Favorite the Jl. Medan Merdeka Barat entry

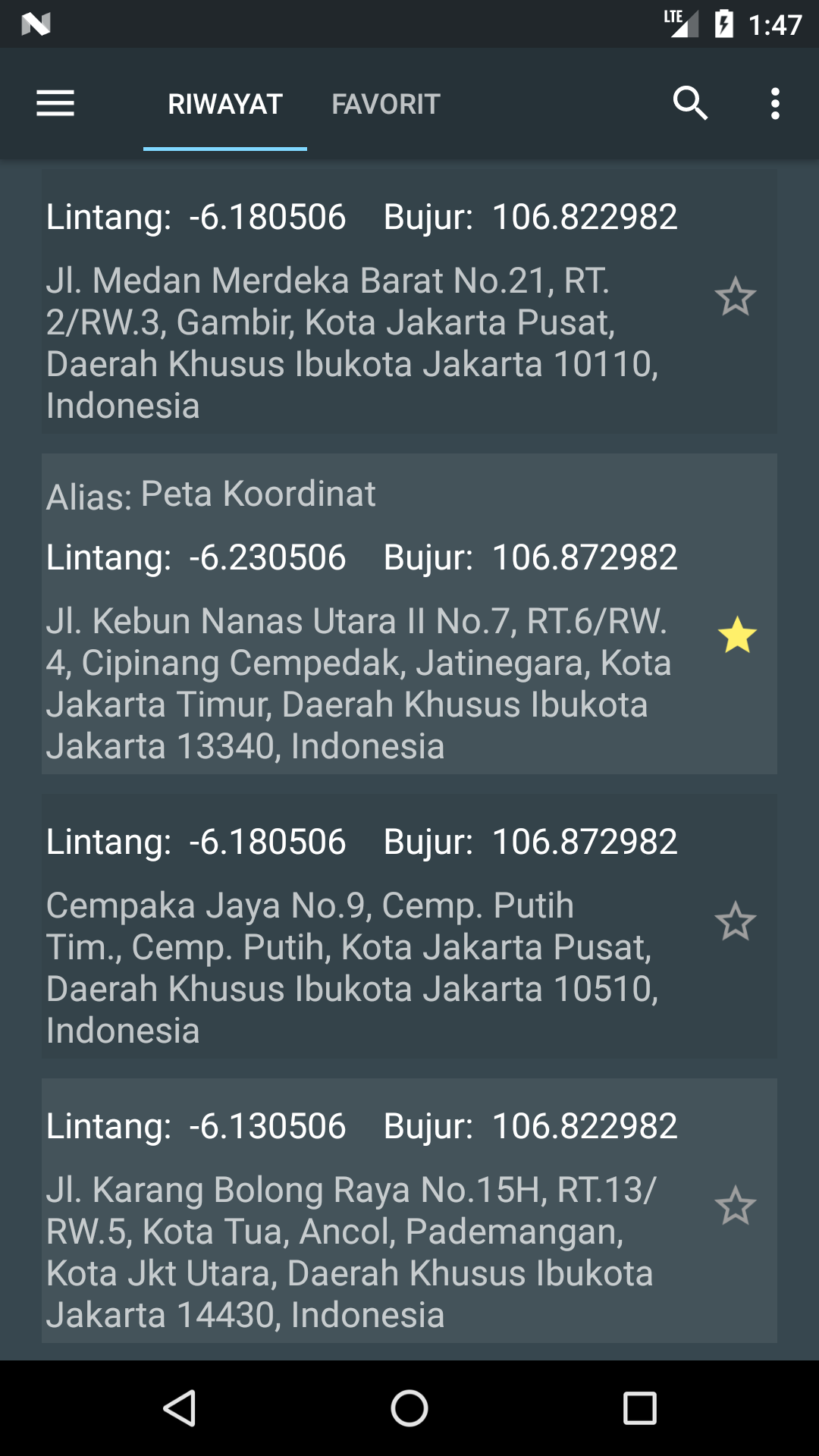pos(736,297)
